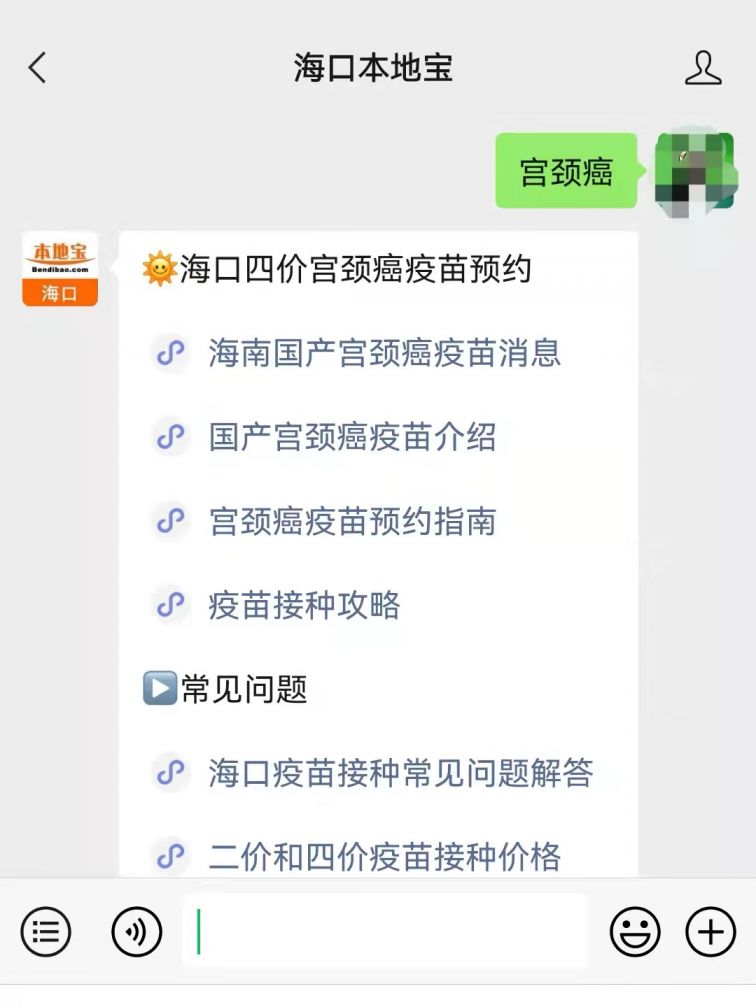Open the emoji picker

[x=635, y=932]
